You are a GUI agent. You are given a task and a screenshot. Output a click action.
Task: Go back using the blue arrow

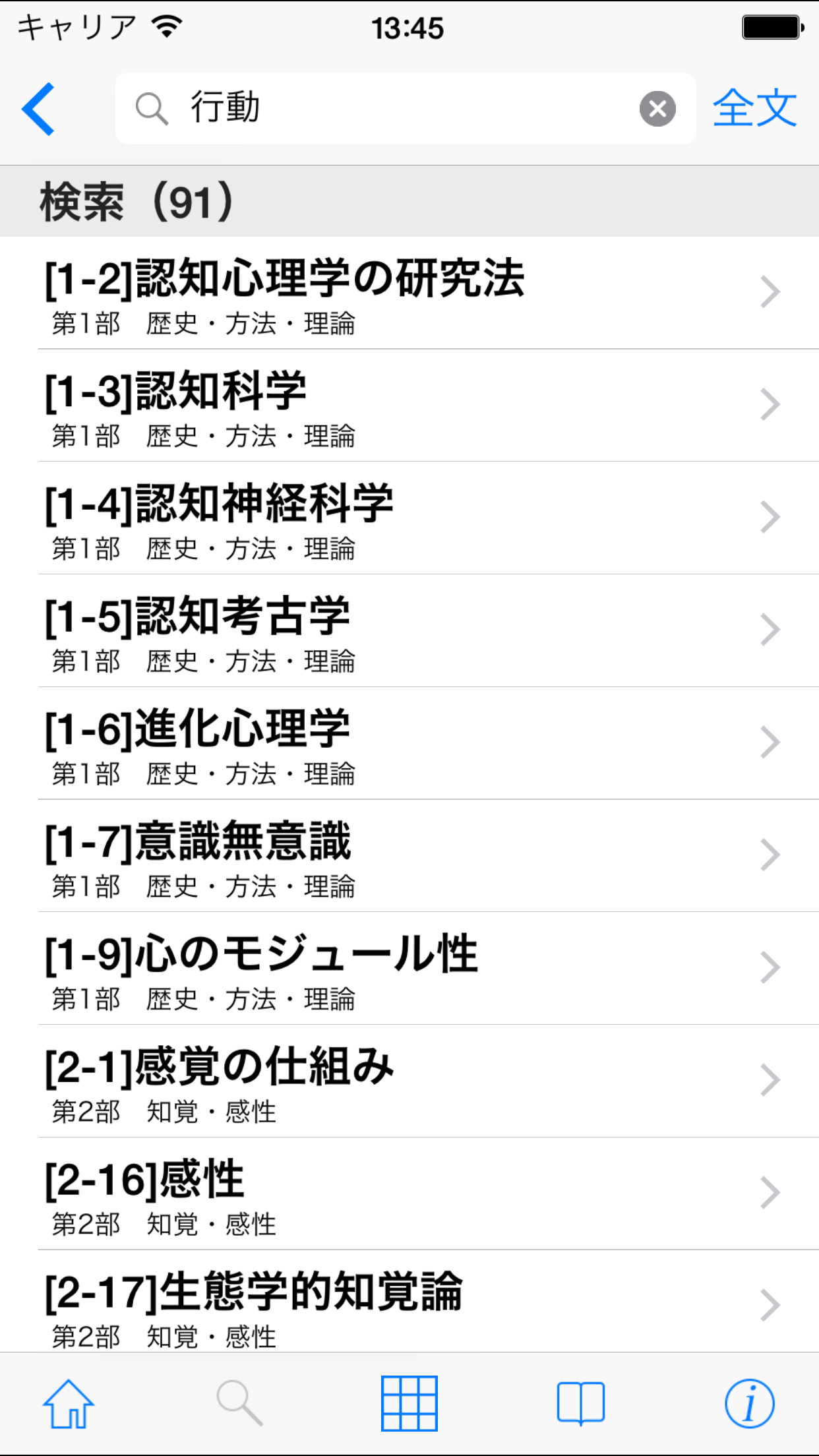point(38,109)
